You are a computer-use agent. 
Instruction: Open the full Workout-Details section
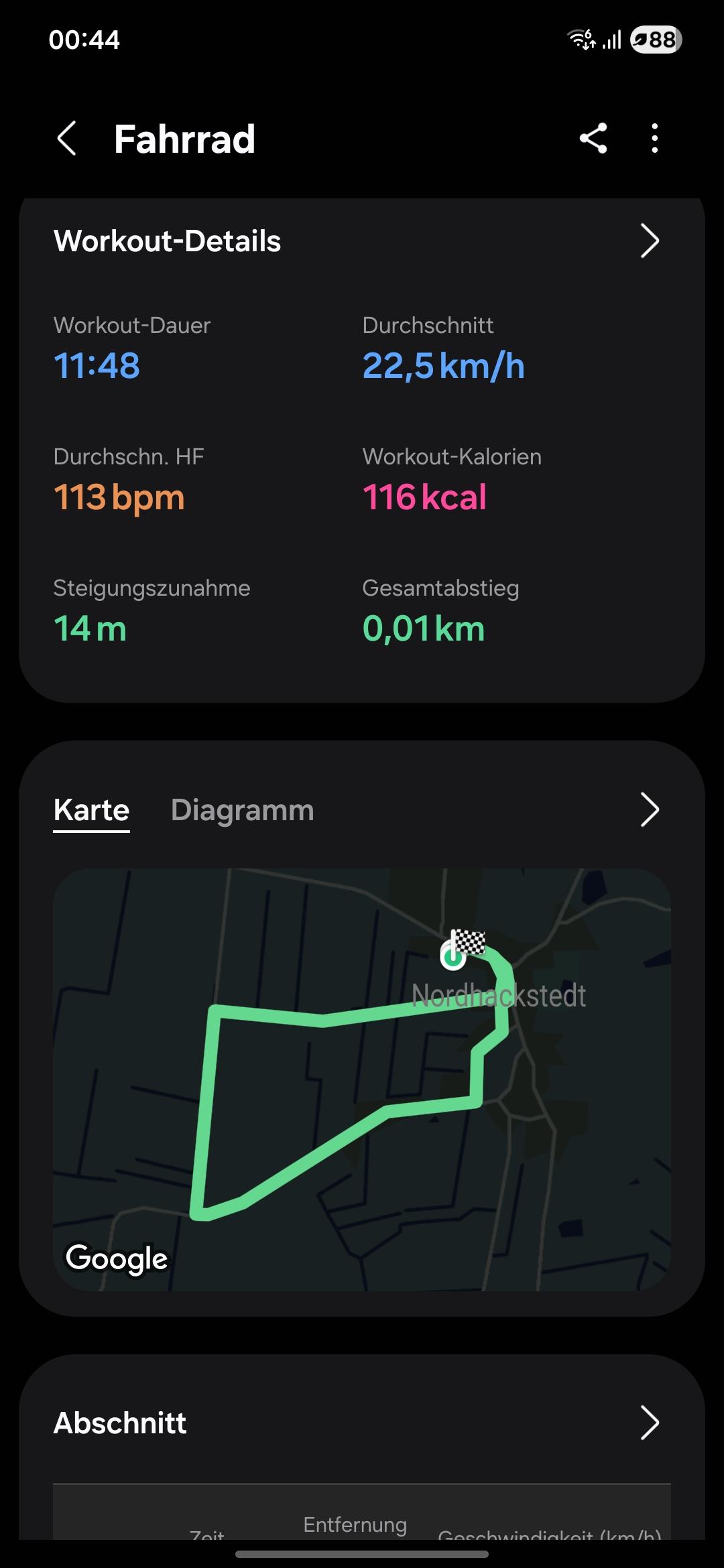point(649,241)
